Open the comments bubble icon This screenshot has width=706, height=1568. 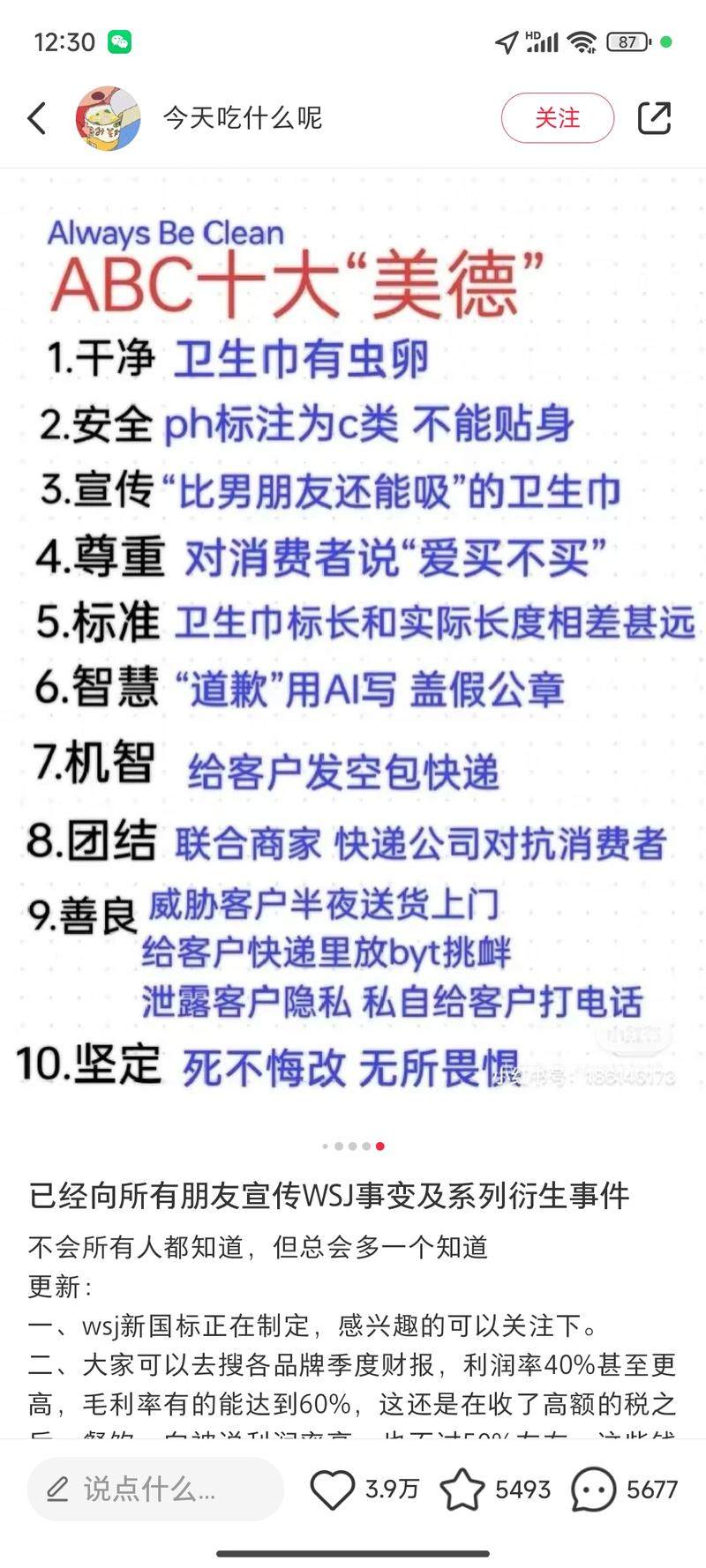coord(593,1490)
